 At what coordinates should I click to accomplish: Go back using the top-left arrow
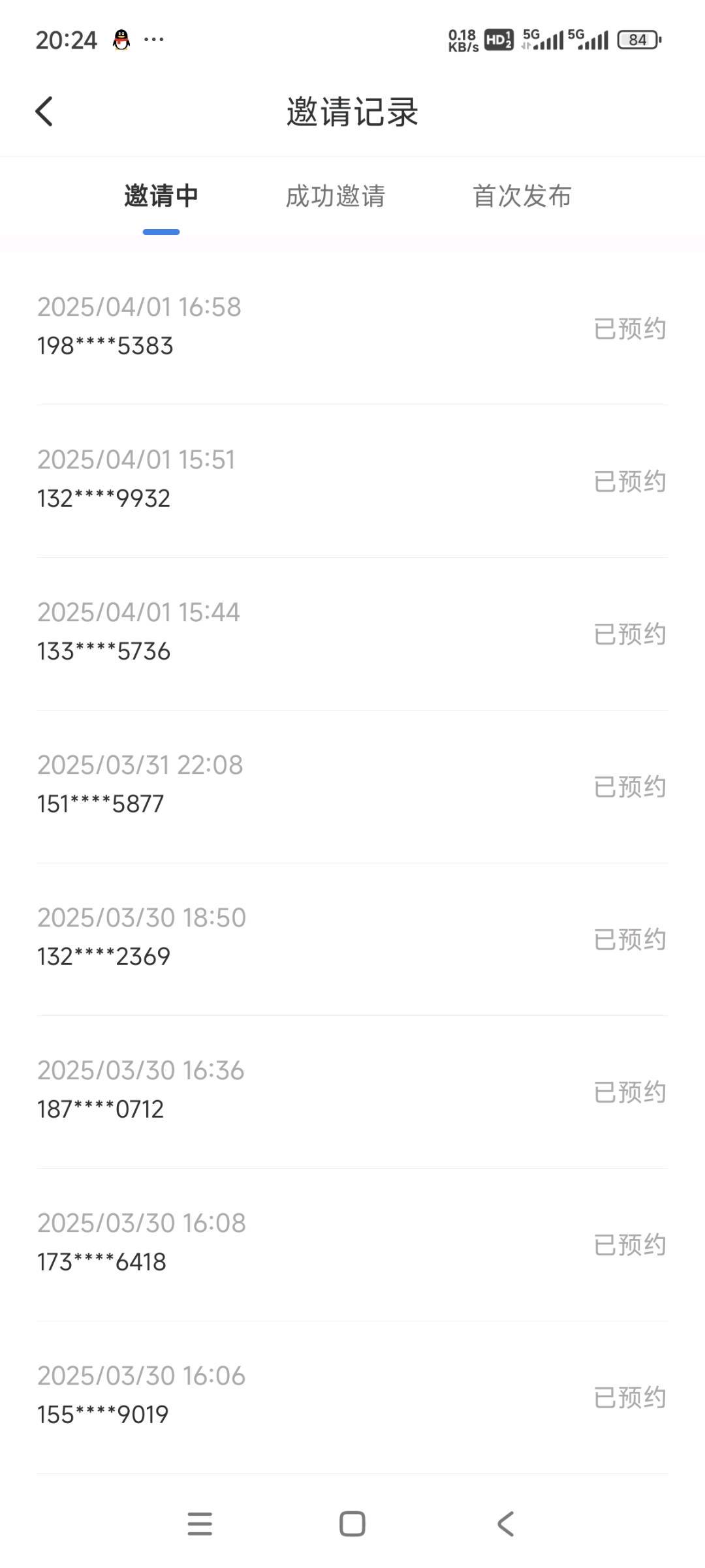tap(44, 111)
